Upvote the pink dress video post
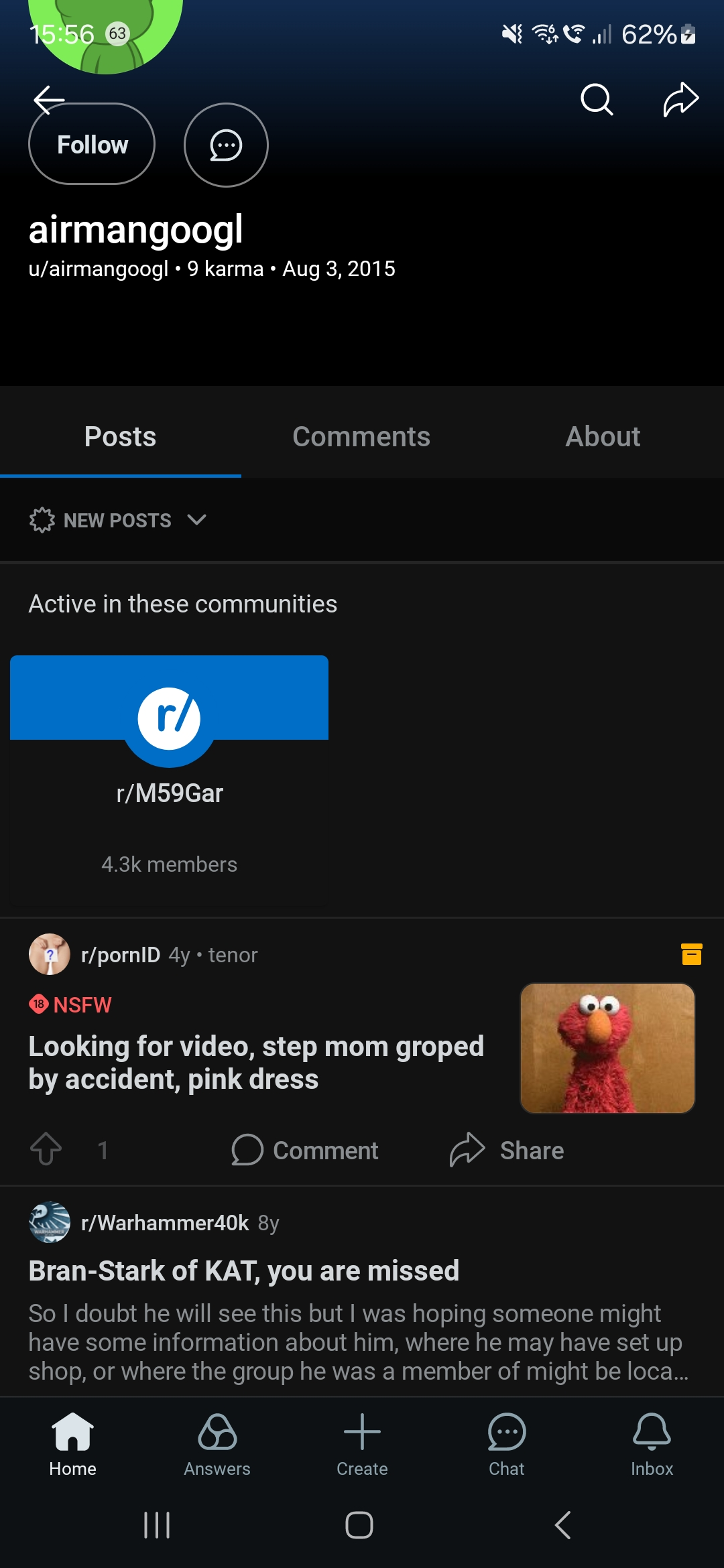This screenshot has width=724, height=1568. pos(46,1150)
